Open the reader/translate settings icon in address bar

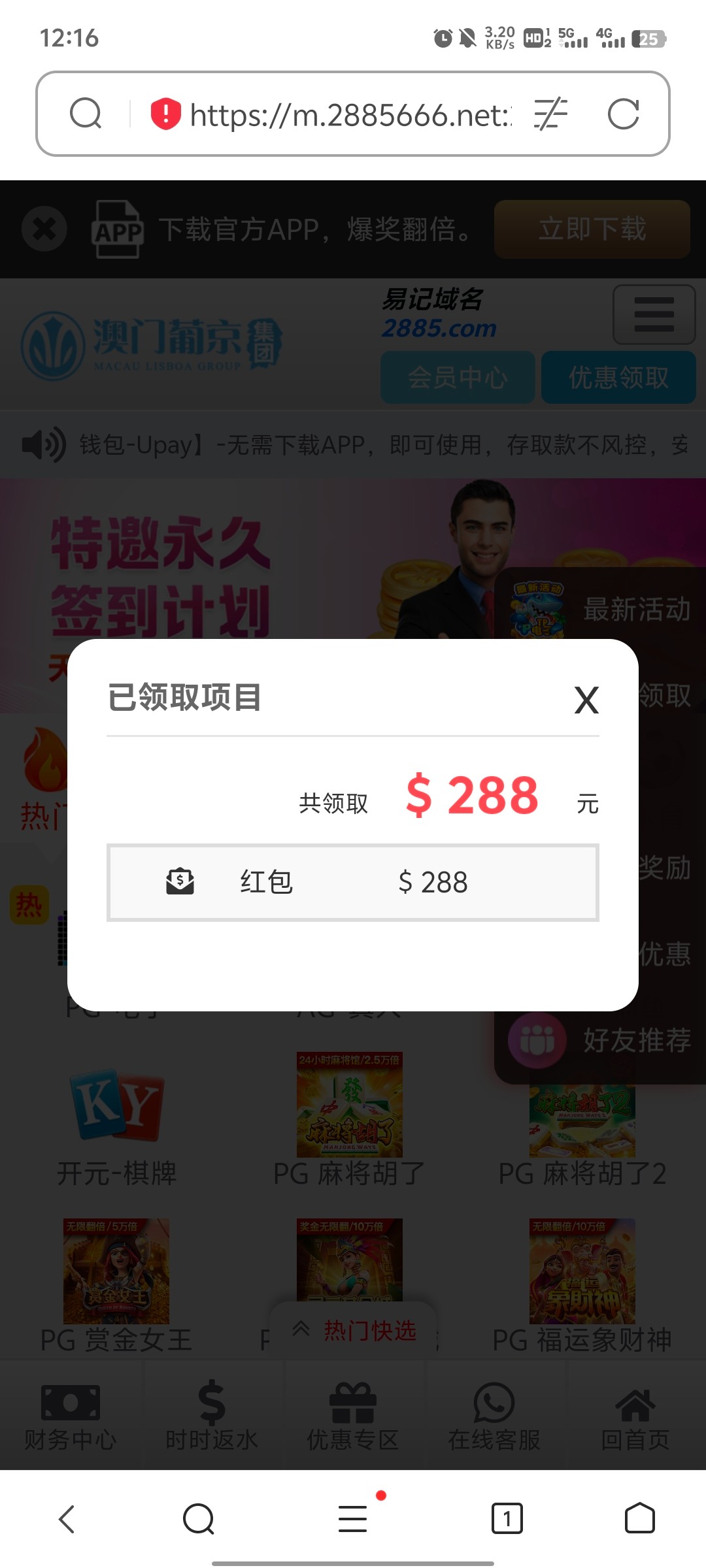(x=550, y=114)
